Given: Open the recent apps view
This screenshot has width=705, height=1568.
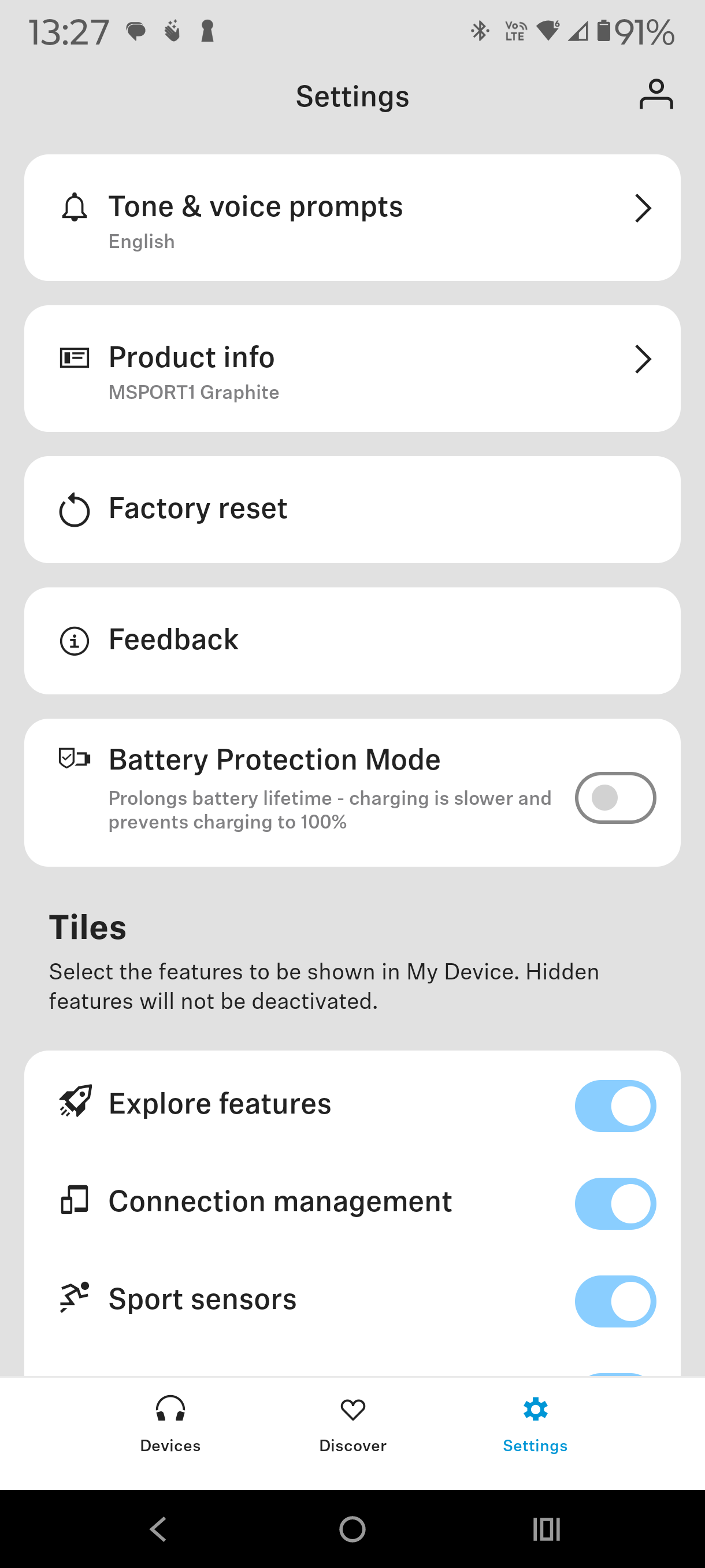Looking at the screenshot, I should (546, 1529).
